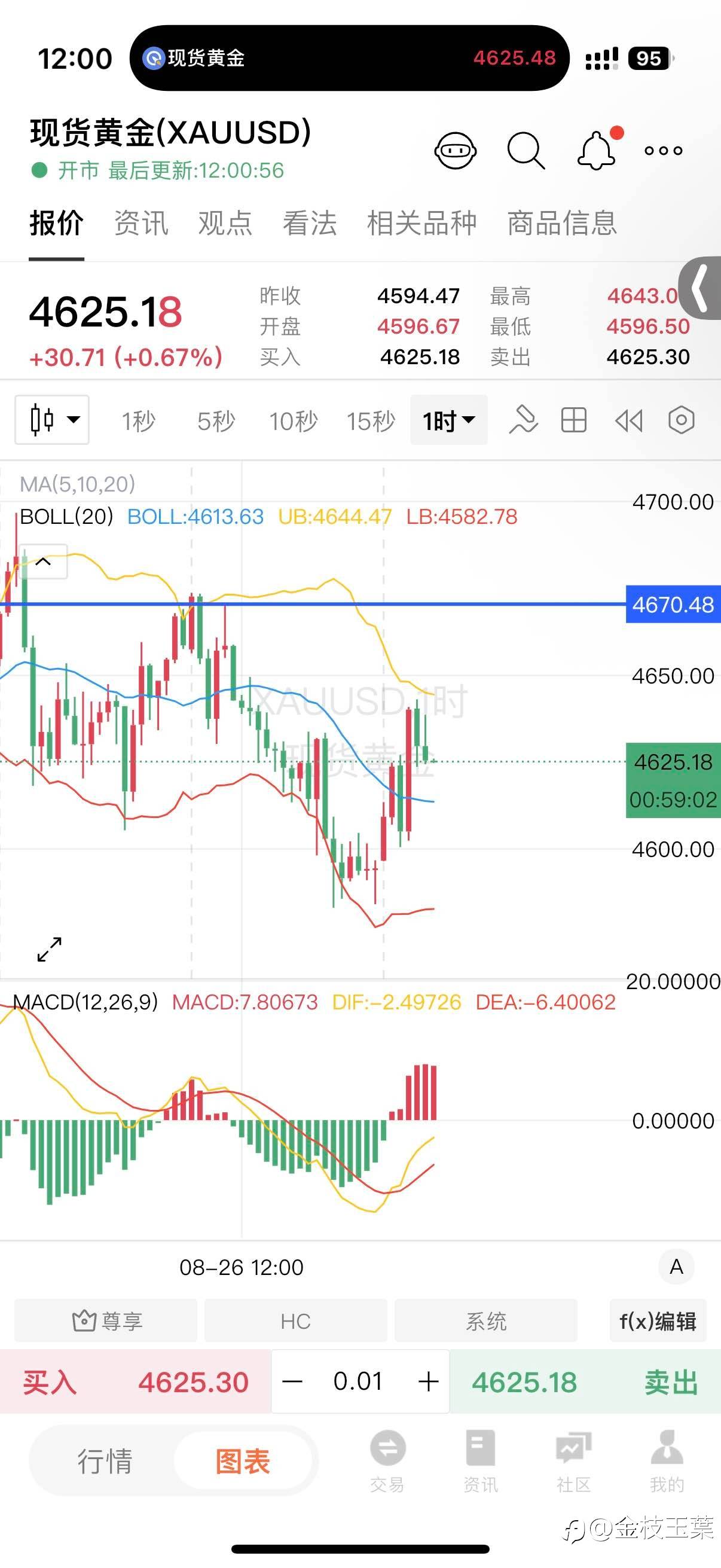Open the chart settings hexagon icon
Viewport: 721px width, 1568px height.
point(681,419)
